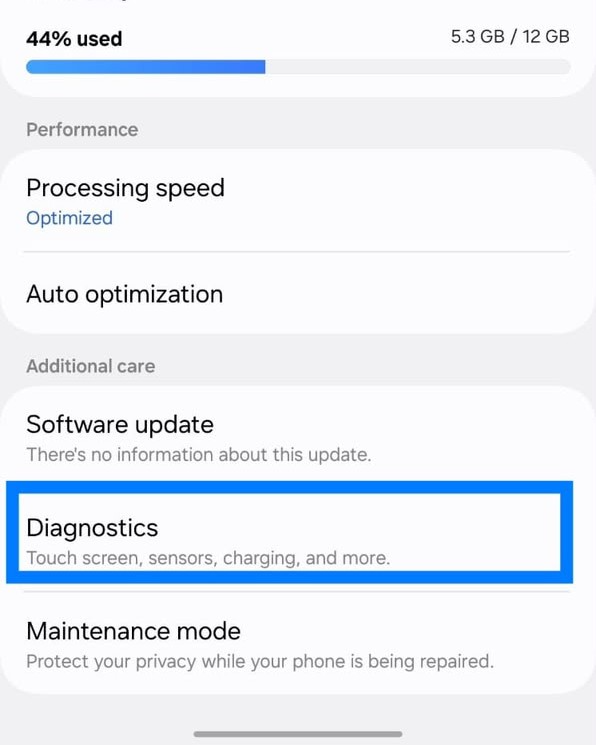Open the memory usage card showing 44% used
The image size is (596, 745).
(x=298, y=48)
